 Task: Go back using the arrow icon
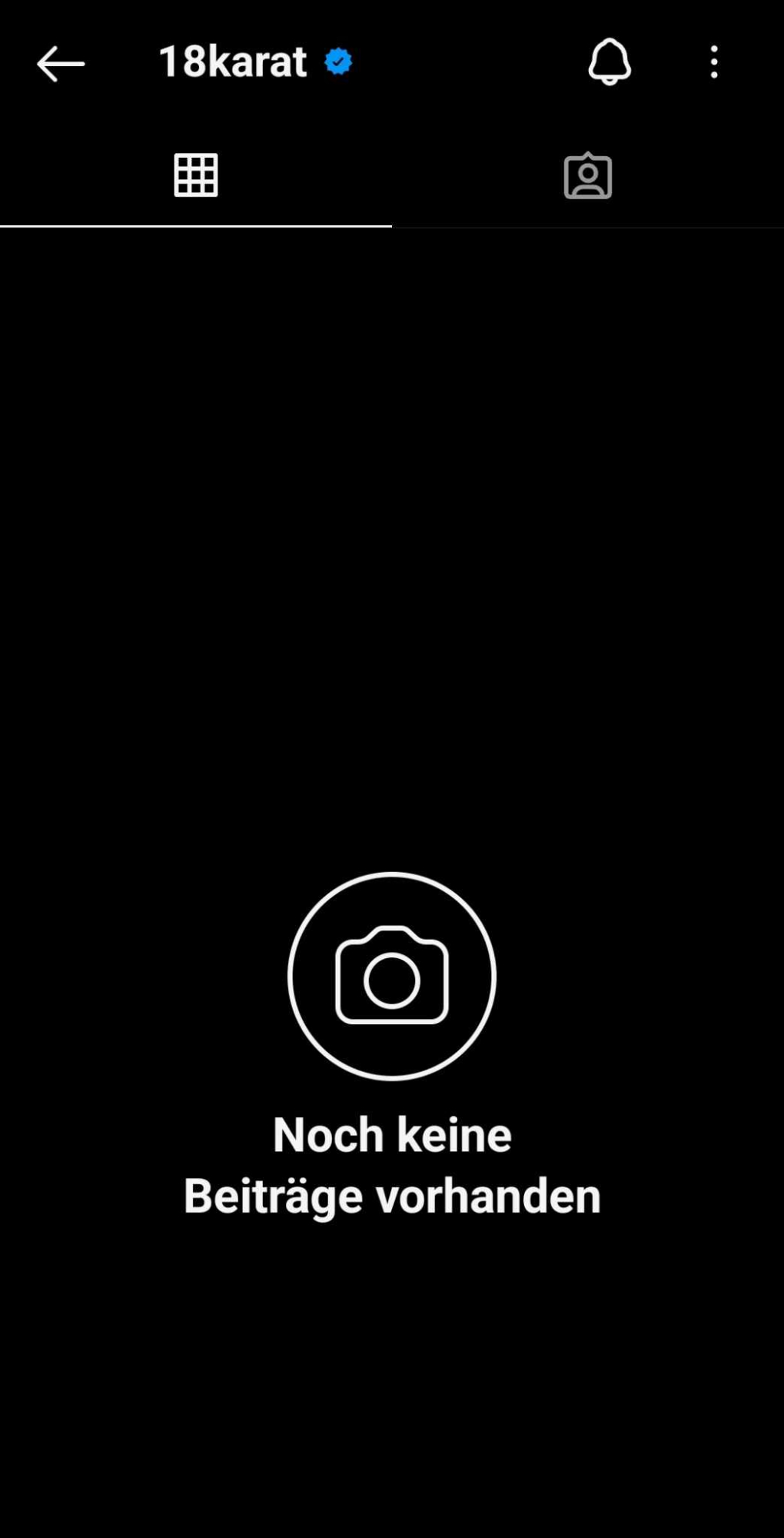click(x=60, y=63)
